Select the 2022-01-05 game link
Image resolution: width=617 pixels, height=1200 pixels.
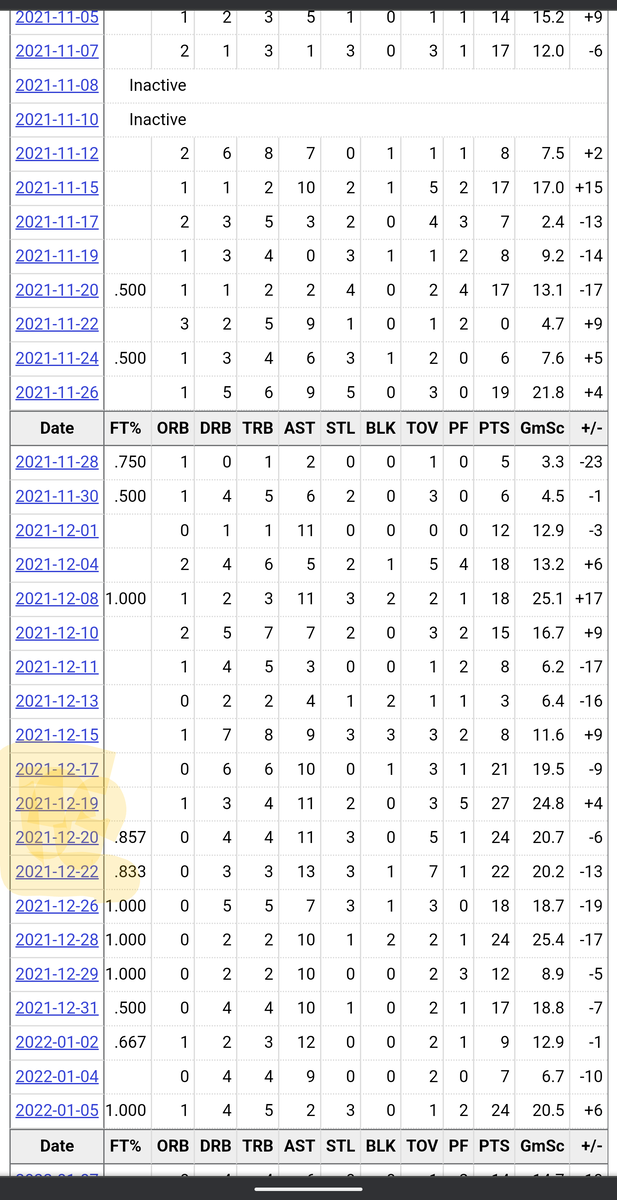(x=57, y=1110)
